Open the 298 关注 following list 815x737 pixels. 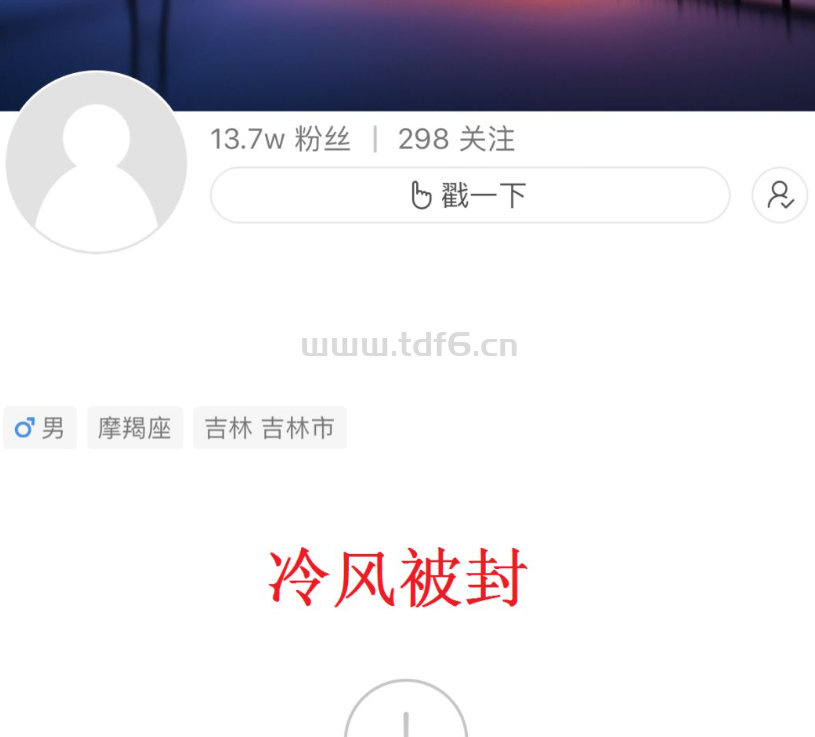coord(456,139)
